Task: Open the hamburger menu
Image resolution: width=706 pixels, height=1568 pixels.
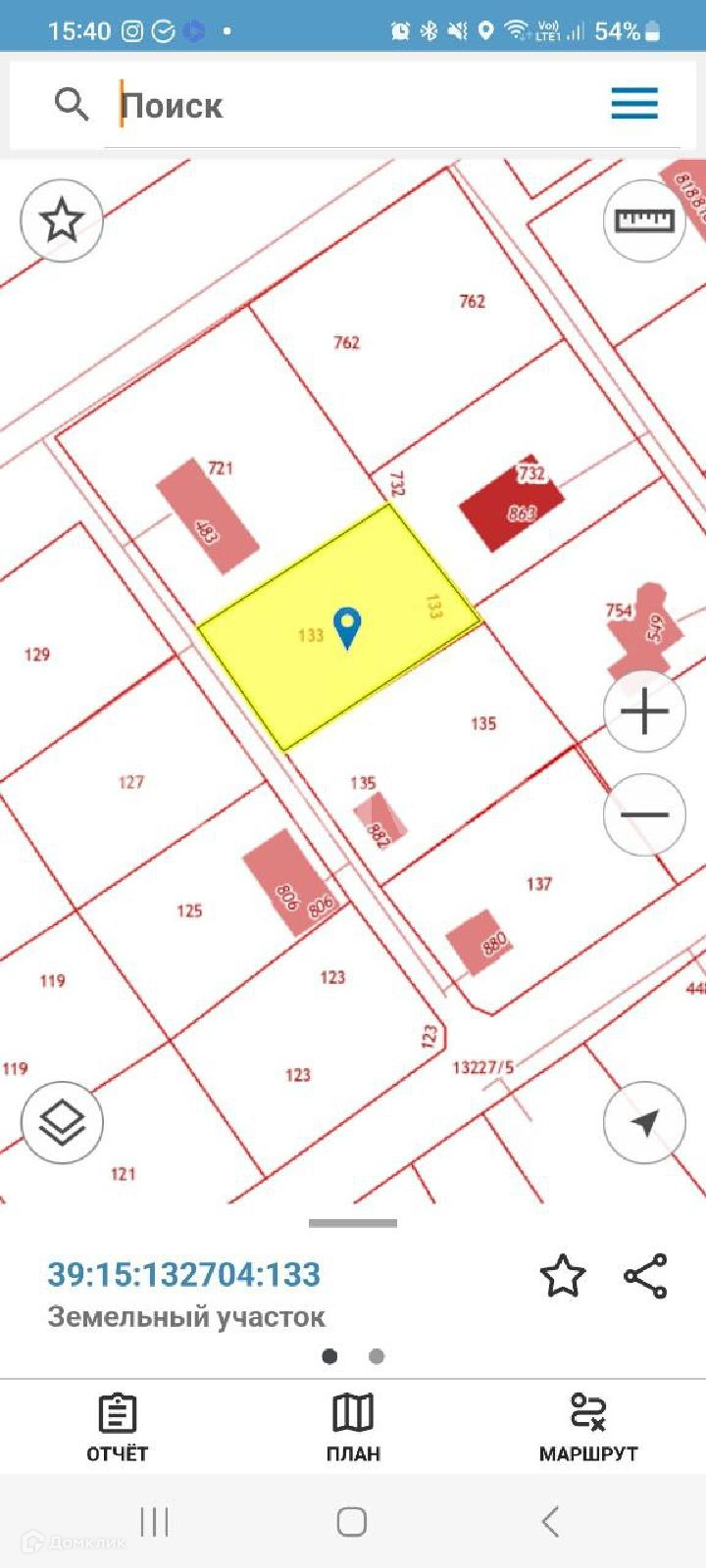Action: pyautogui.click(x=634, y=103)
